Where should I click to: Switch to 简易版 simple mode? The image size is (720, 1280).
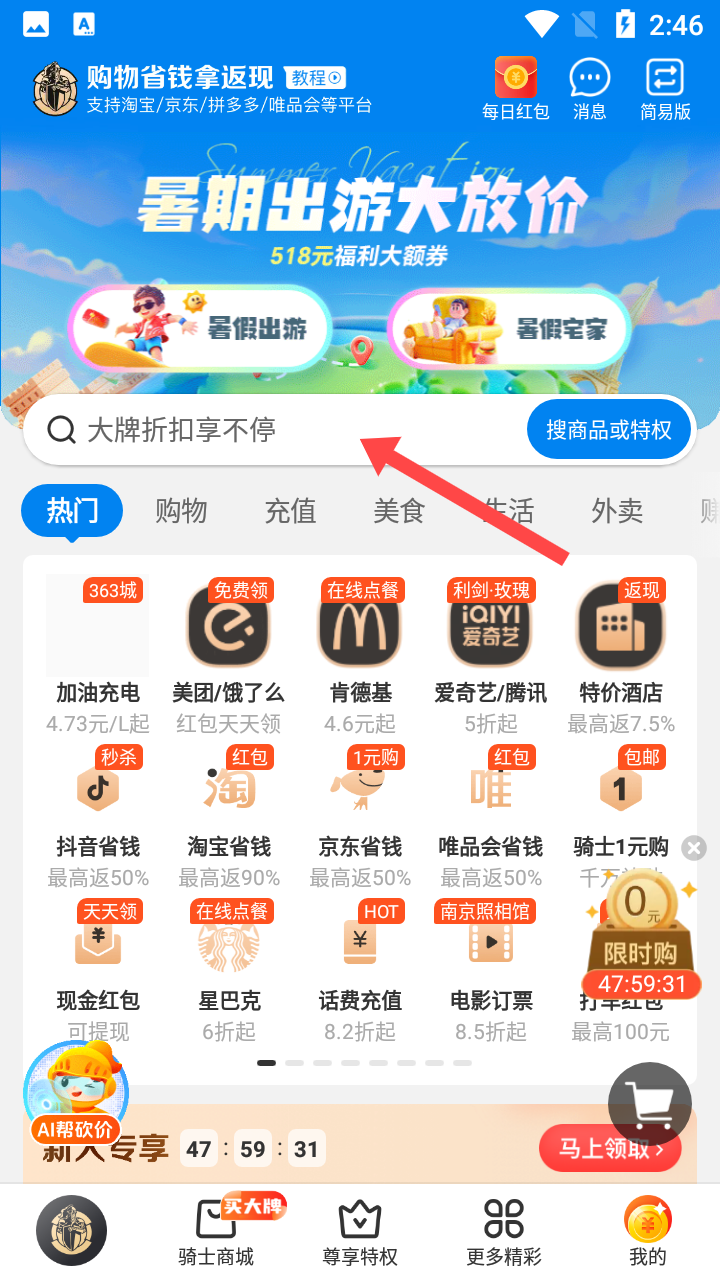665,88
